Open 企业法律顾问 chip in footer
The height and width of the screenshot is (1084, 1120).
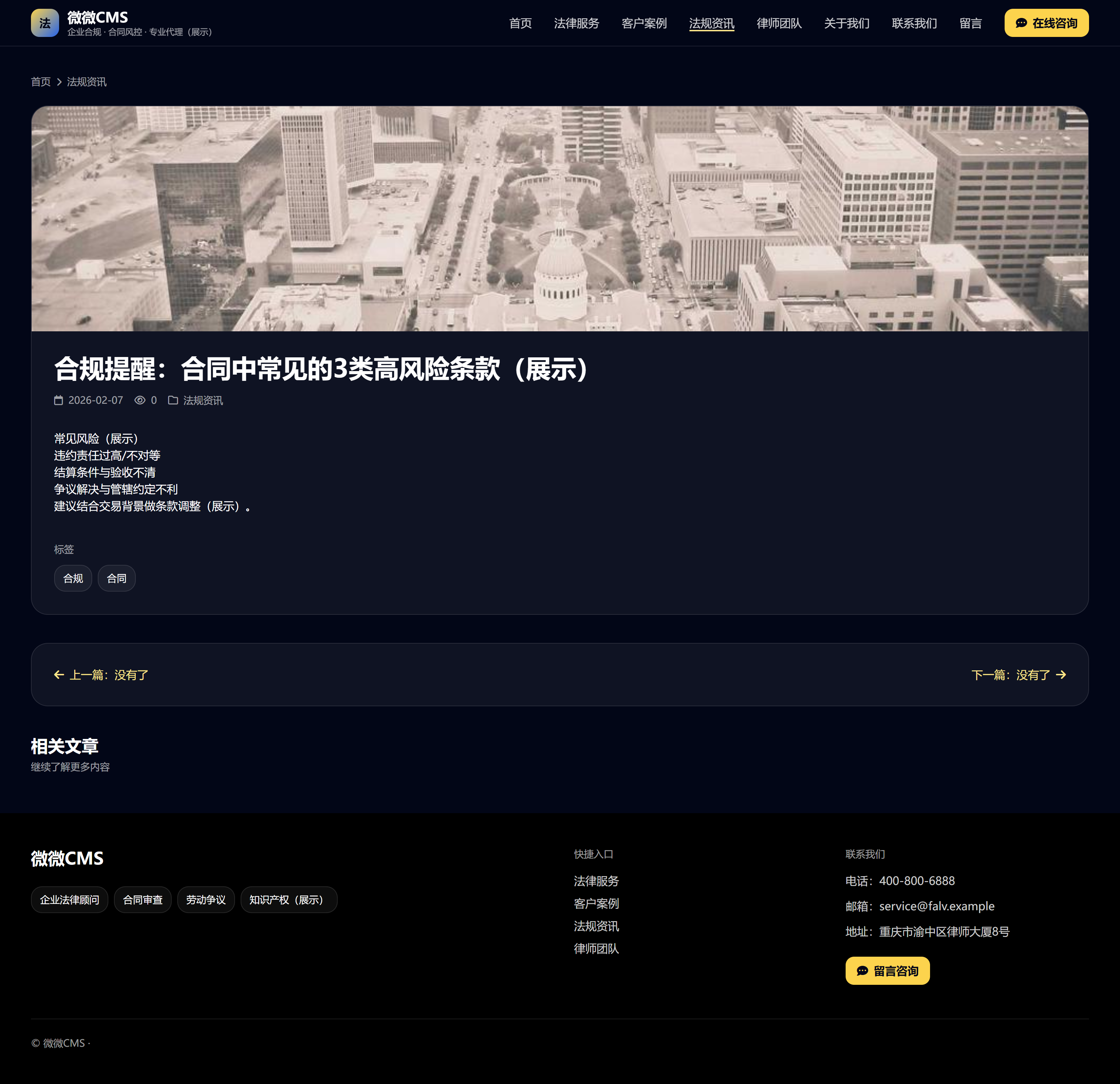[x=69, y=900]
